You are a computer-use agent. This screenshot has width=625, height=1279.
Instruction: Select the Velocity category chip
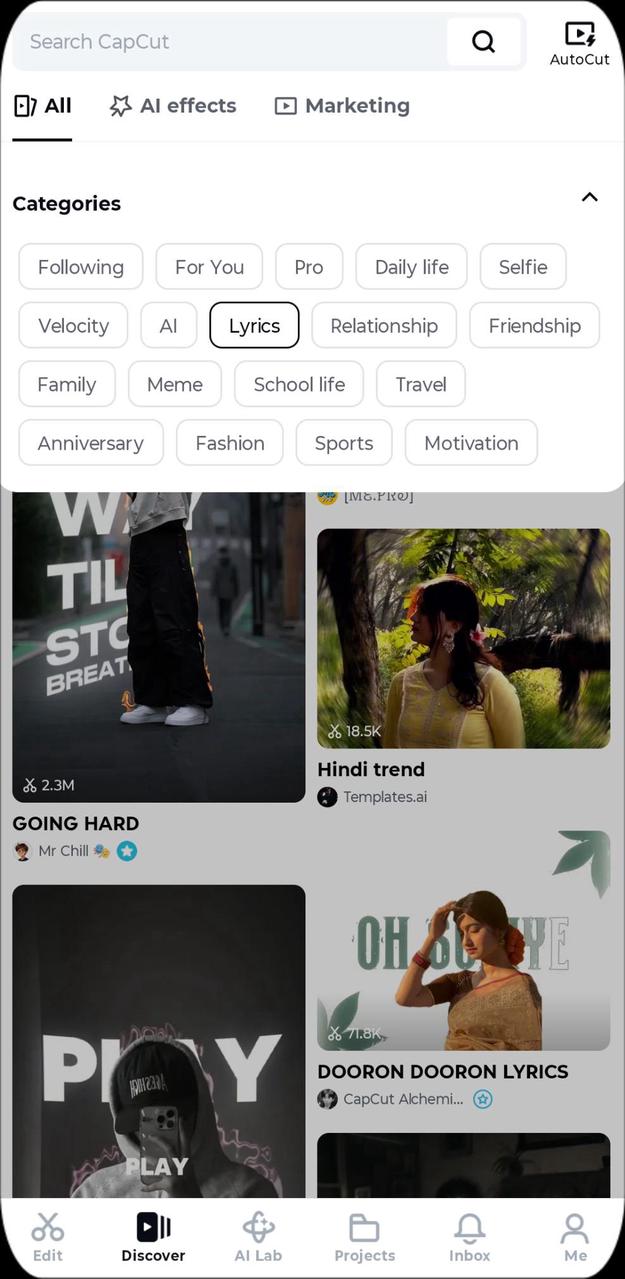pyautogui.click(x=73, y=326)
